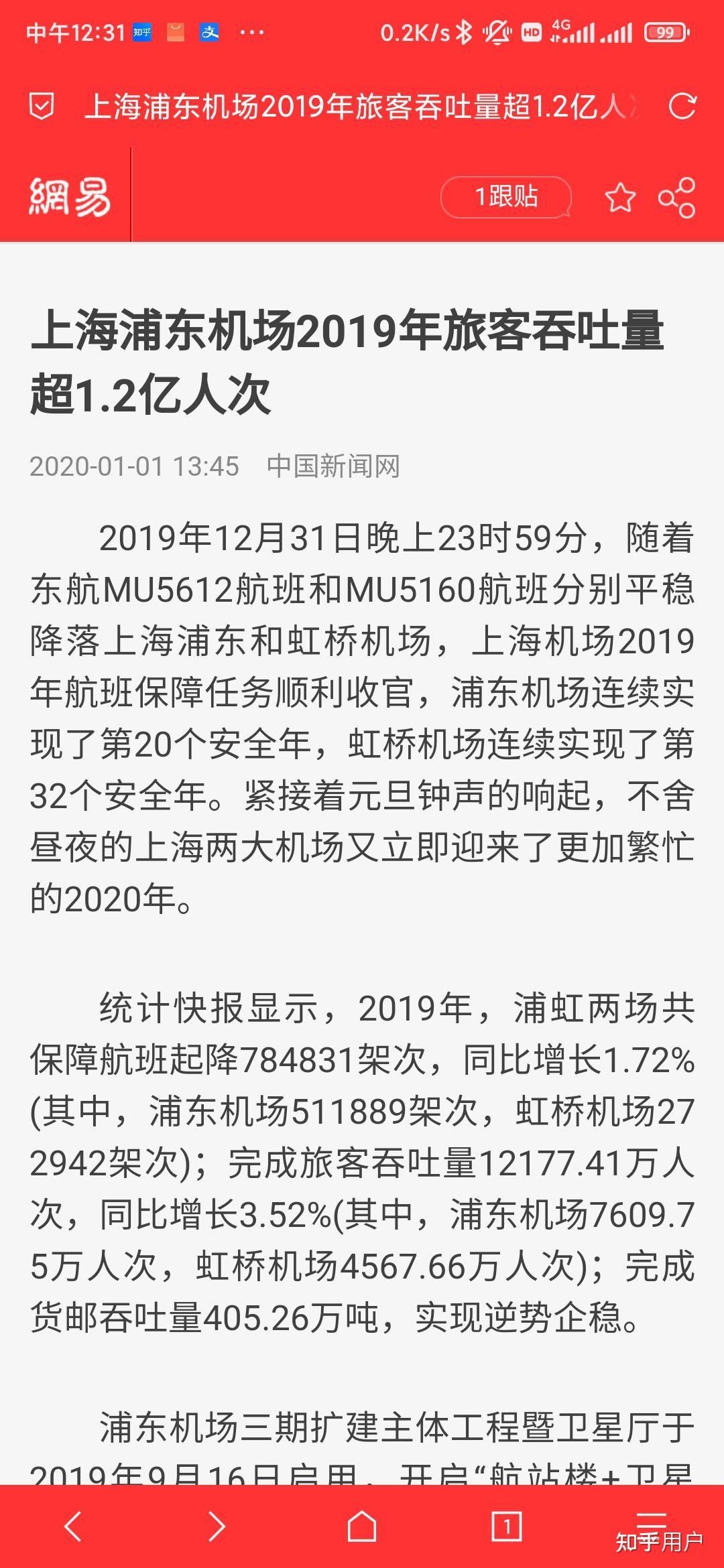Screen dimensions: 724x1568
Task: Open the browser tabs switcher
Action: 507,1527
